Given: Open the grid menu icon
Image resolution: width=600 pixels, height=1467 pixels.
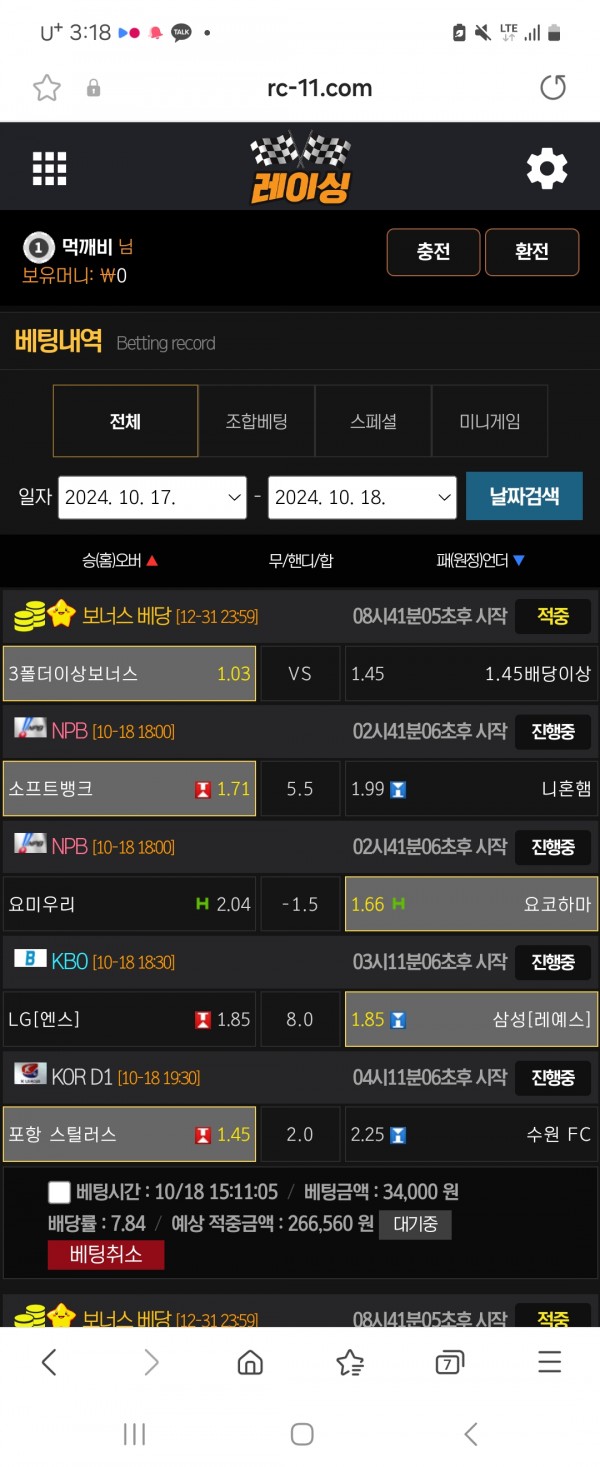Looking at the screenshot, I should [x=49, y=169].
